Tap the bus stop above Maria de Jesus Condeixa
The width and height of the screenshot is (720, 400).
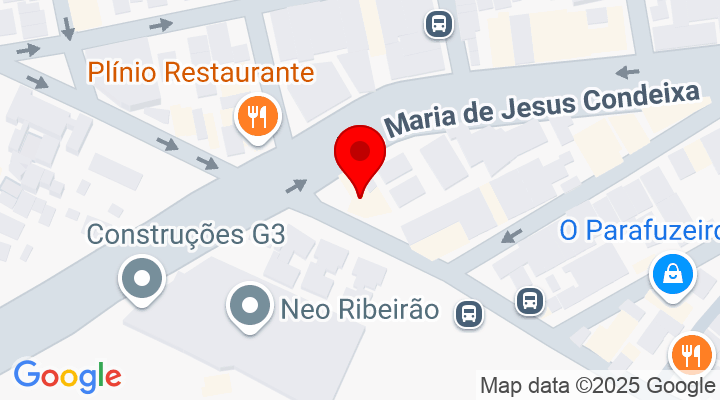[x=437, y=23]
